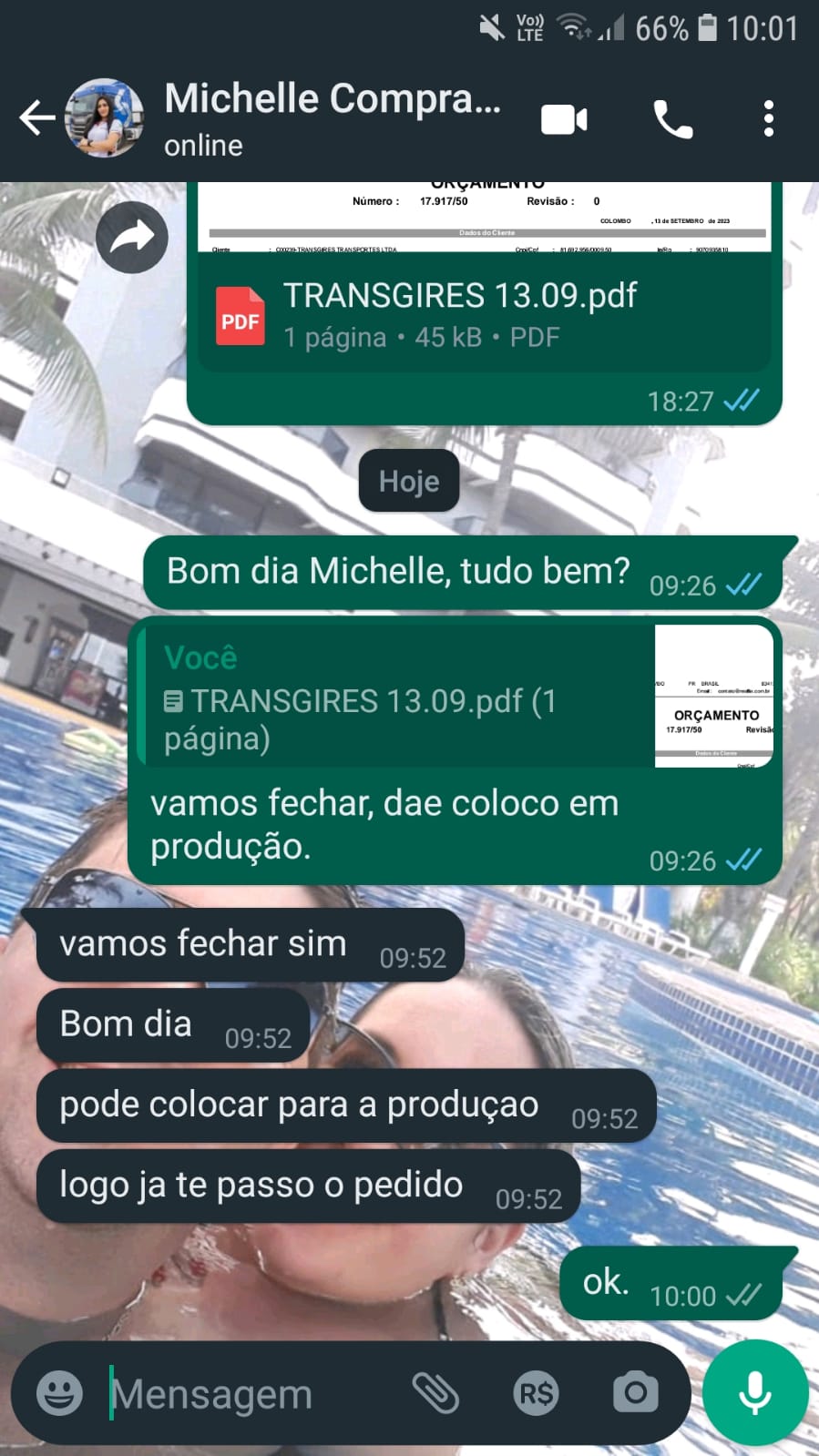The height and width of the screenshot is (1456, 819).
Task: Start a video call with Michelle
Action: (x=564, y=119)
